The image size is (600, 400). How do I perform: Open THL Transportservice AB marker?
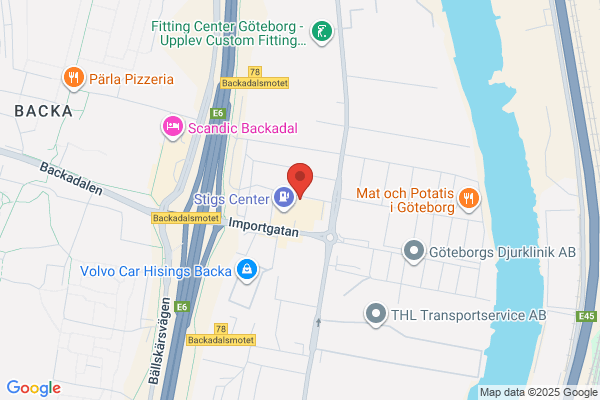pos(376,315)
